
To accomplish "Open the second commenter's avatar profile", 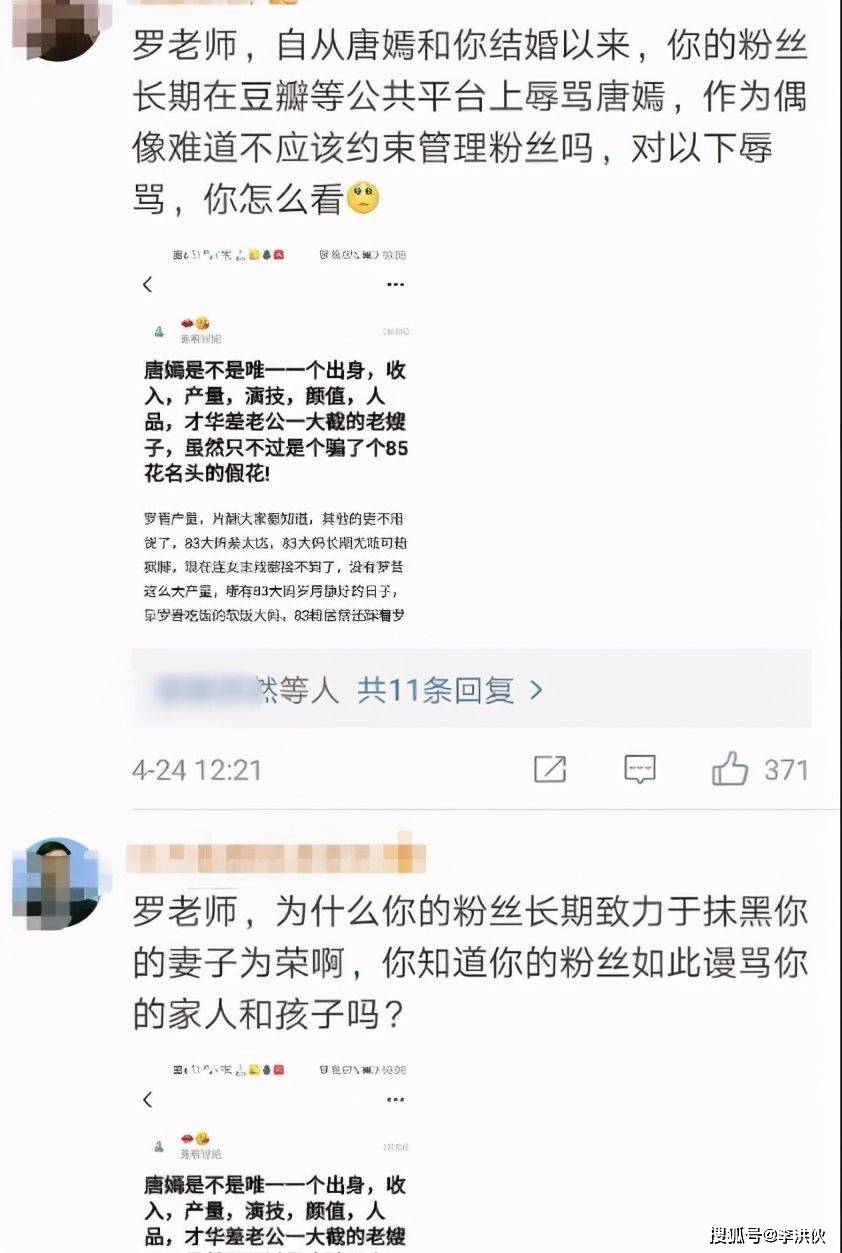I will (58, 882).
